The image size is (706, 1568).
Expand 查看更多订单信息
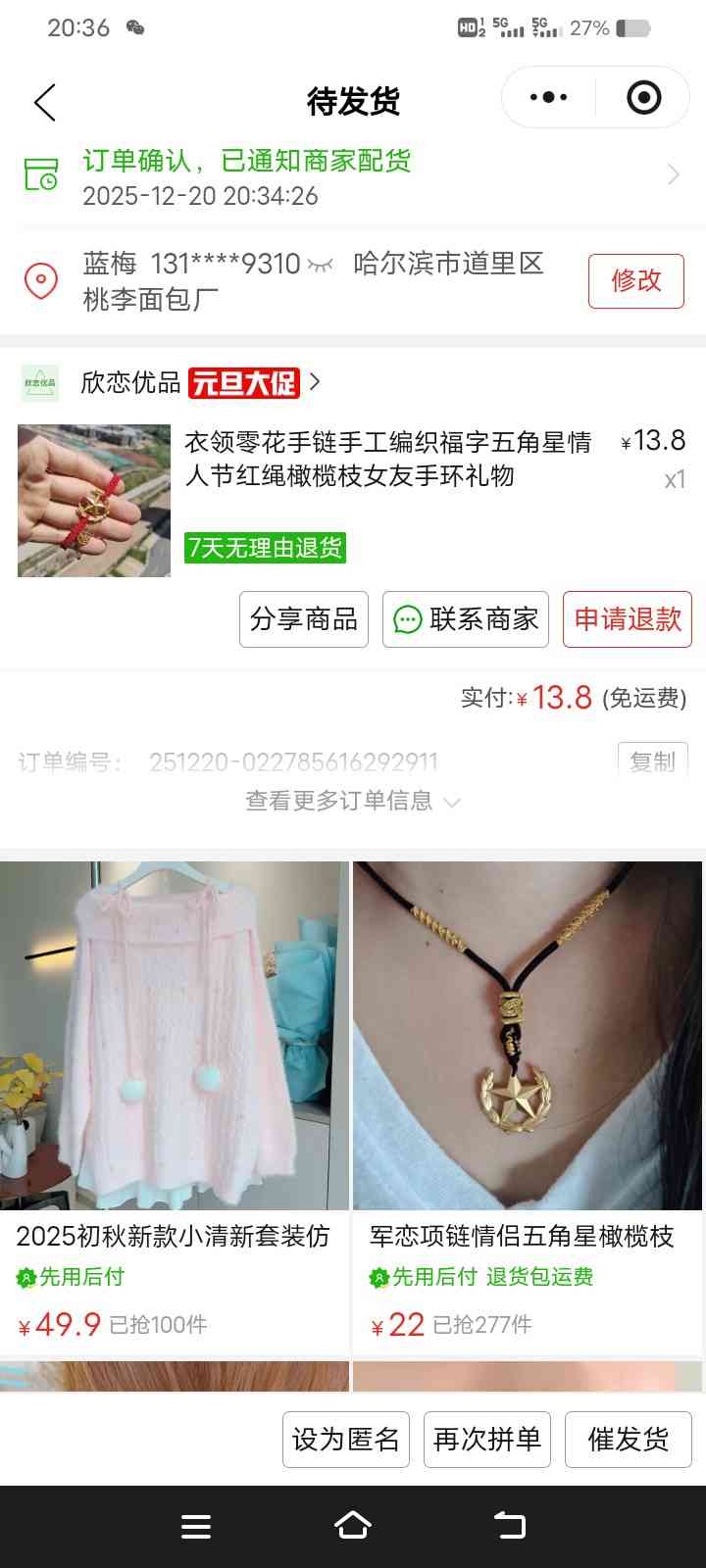coord(353,802)
